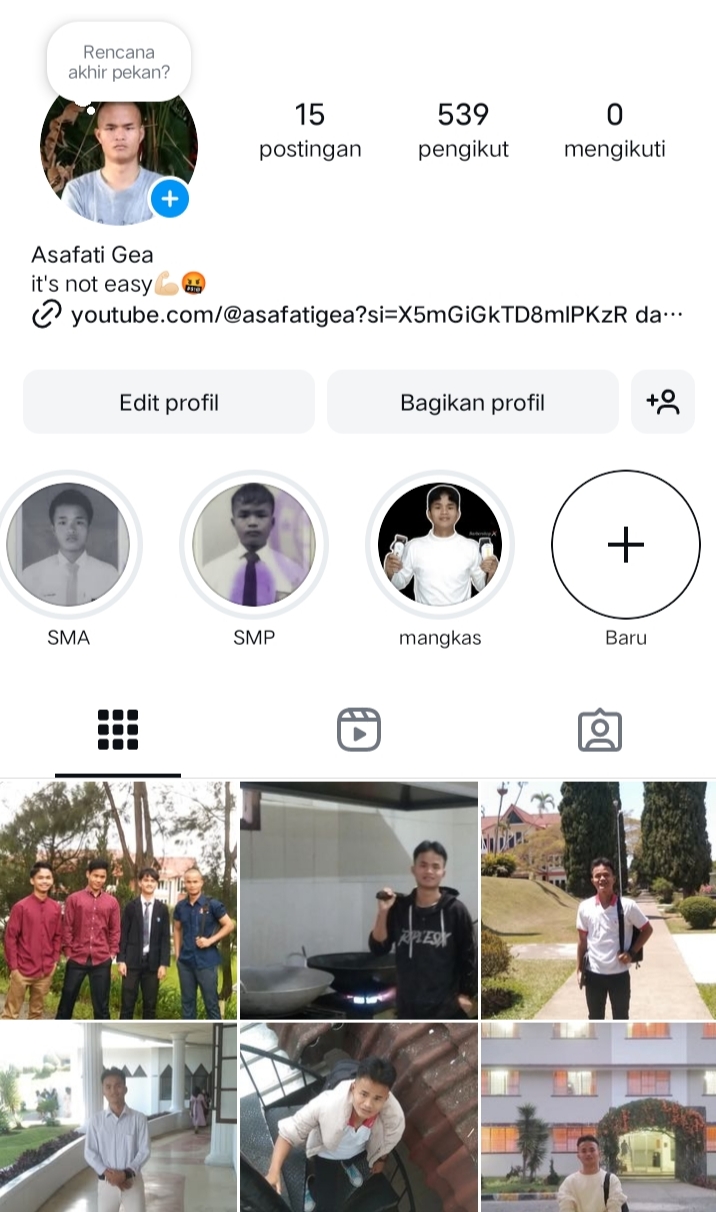Screen dimensions: 716x1212
Task: Open the SMA story highlight
Action: click(68, 545)
